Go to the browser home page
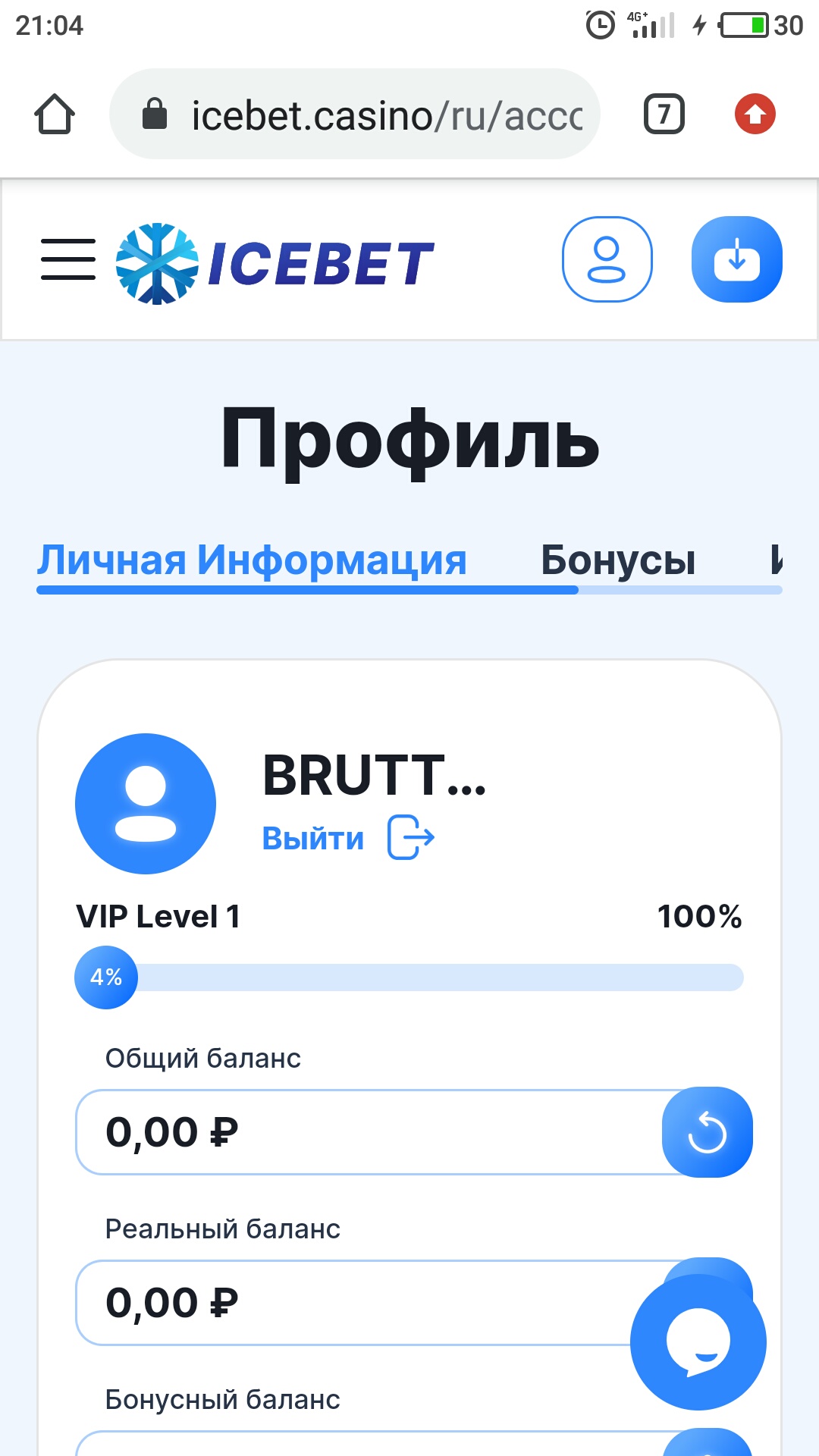The width and height of the screenshot is (819, 1456). point(55,115)
